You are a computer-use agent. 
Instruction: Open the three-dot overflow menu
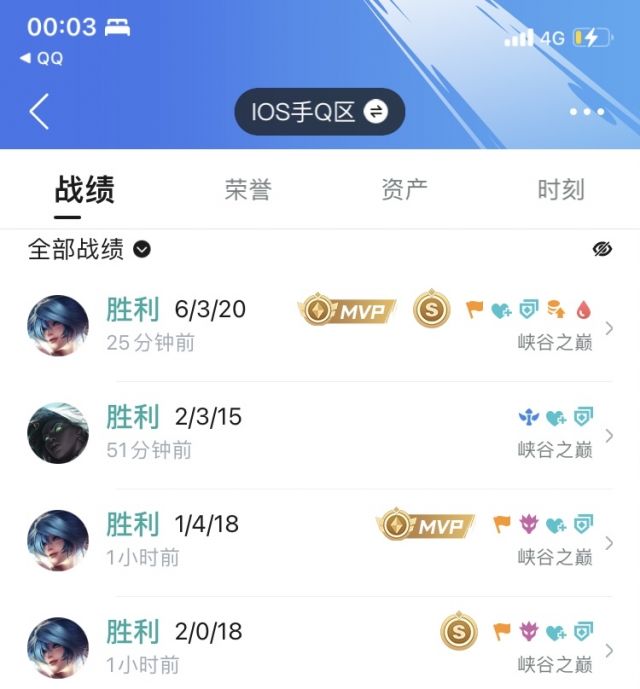(x=587, y=112)
